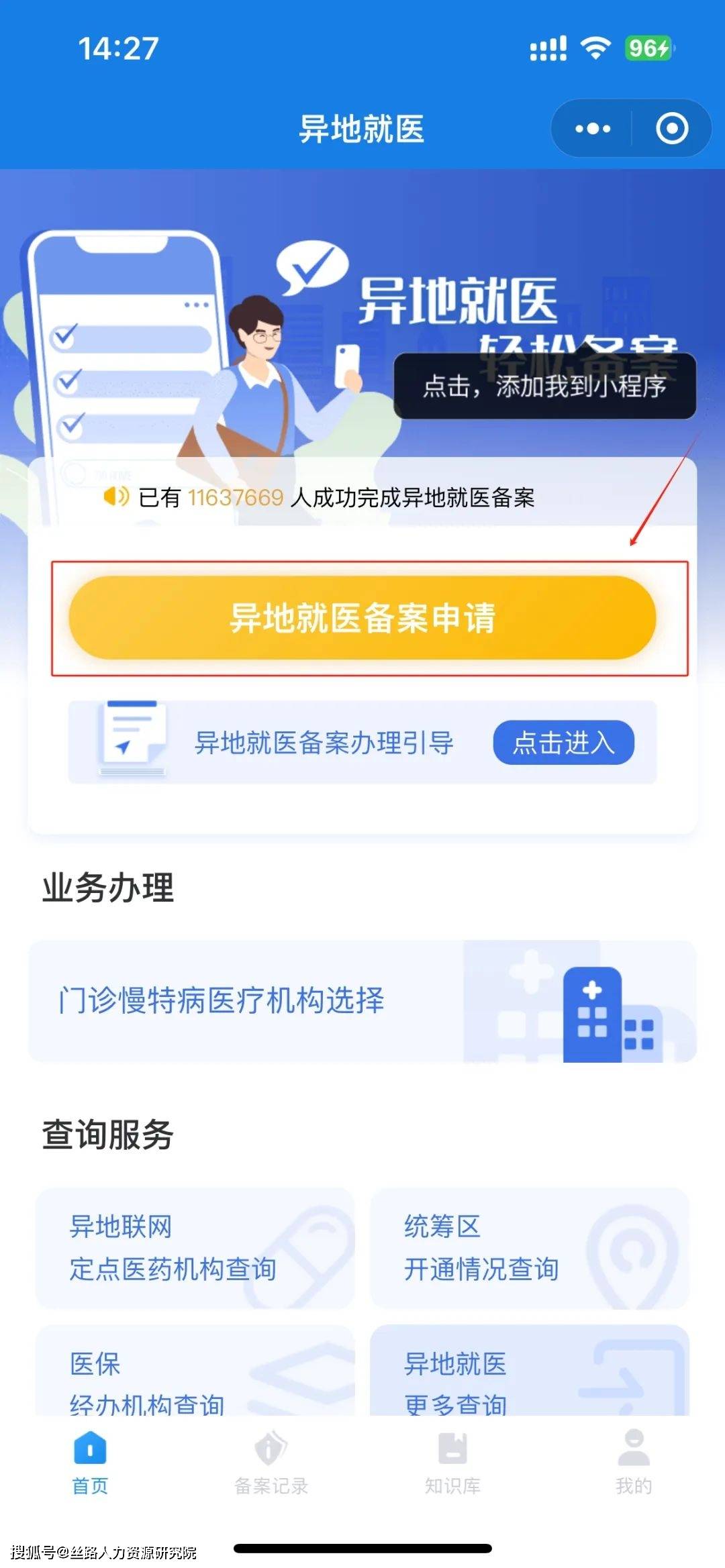Image resolution: width=725 pixels, height=1568 pixels.
Task: Click 点击进入 next to 备案办理引导
Action: click(x=563, y=741)
